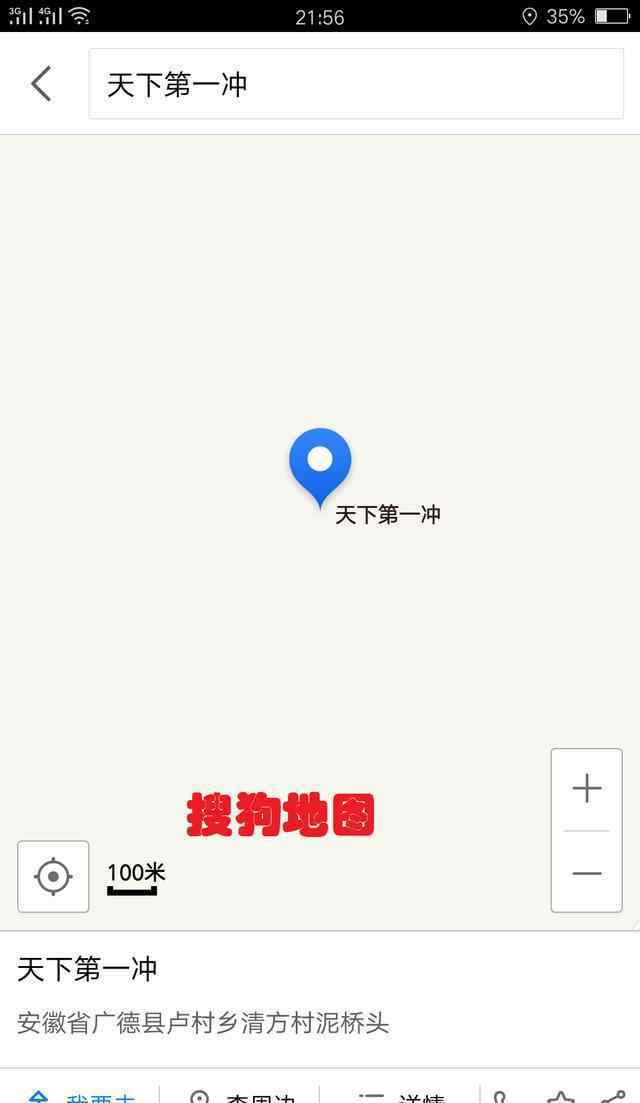Go back using the arrow icon
Image resolution: width=640 pixels, height=1103 pixels.
click(x=41, y=84)
